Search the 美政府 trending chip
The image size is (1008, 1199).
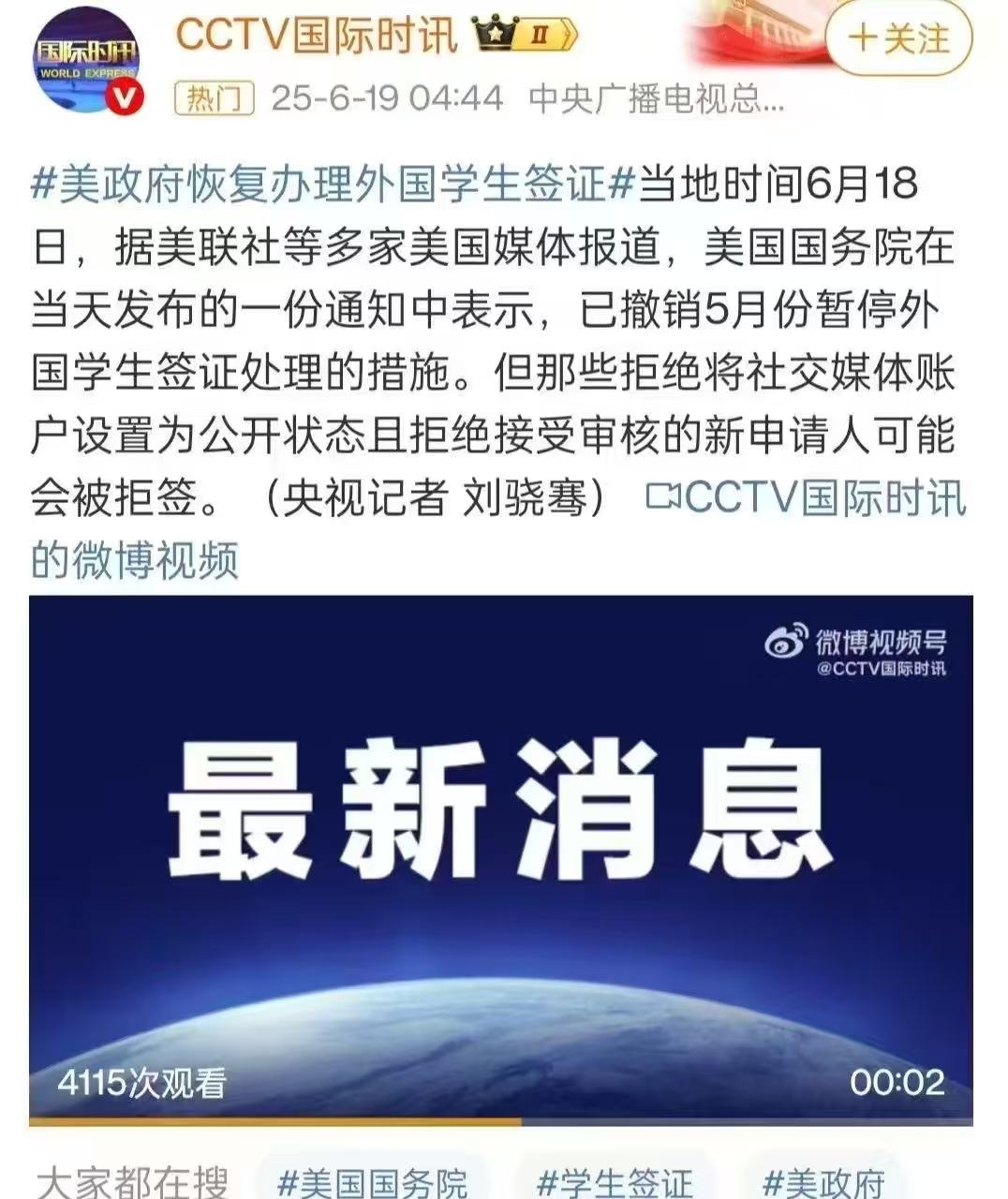[x=824, y=1184]
